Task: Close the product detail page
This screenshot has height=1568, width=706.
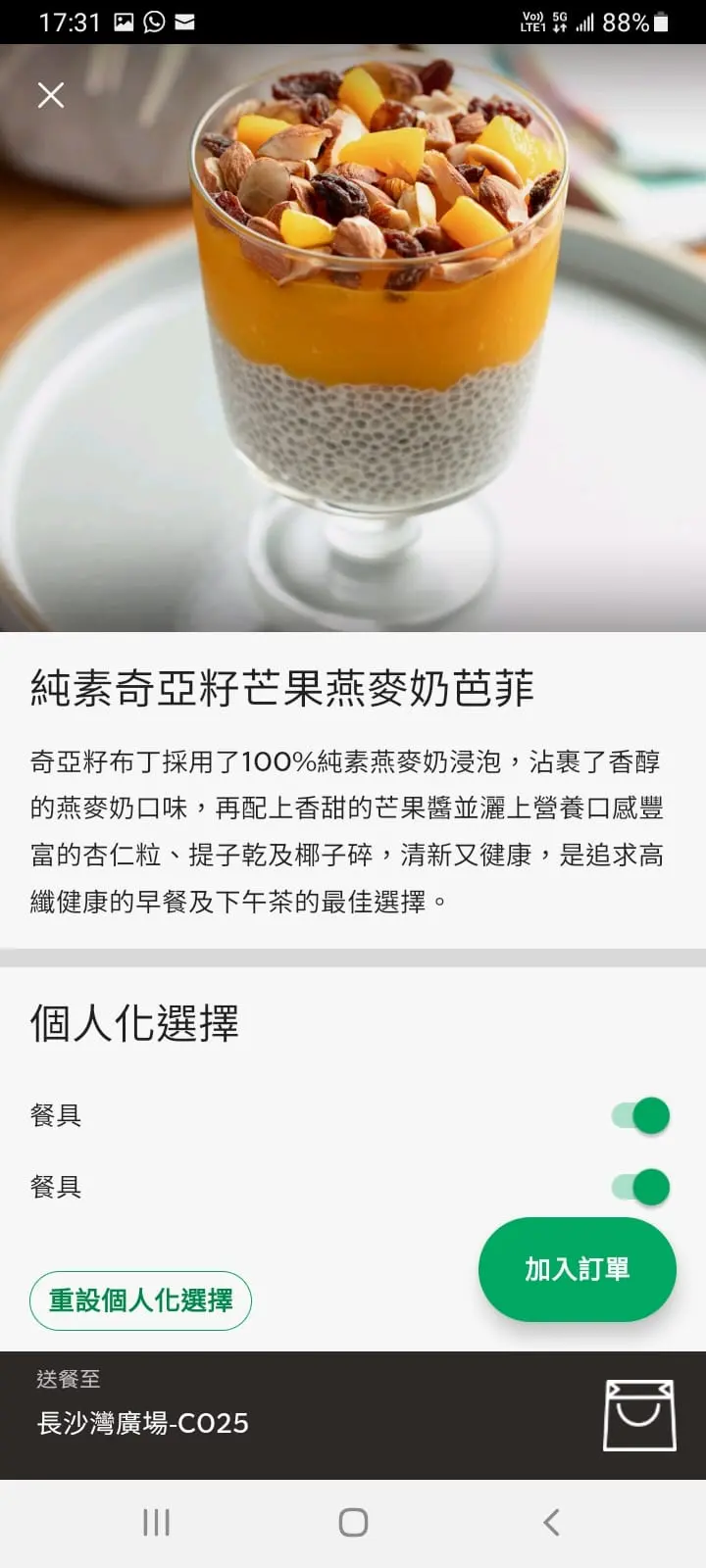Action: (x=51, y=95)
